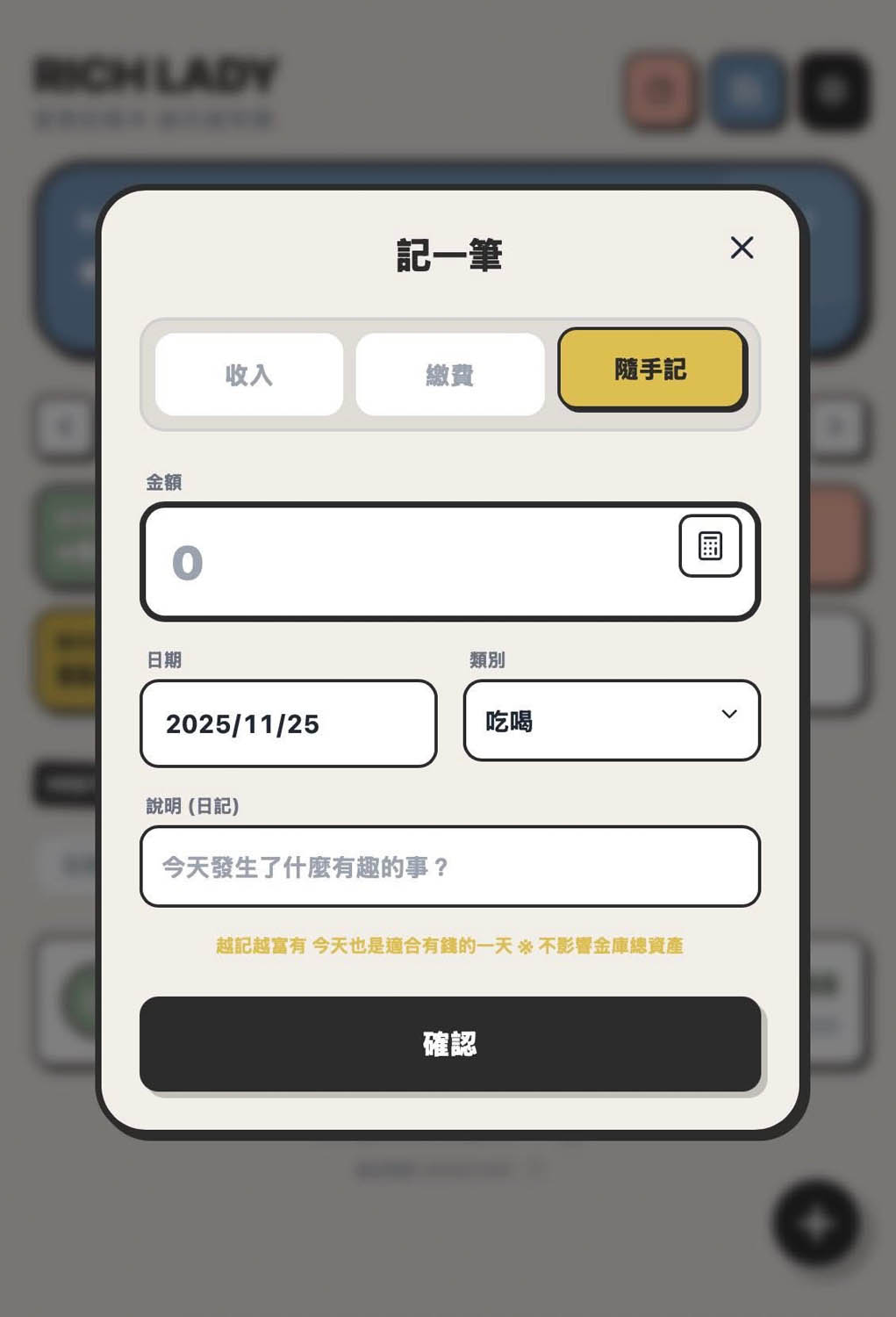Switch to the 收入 tab

(249, 375)
